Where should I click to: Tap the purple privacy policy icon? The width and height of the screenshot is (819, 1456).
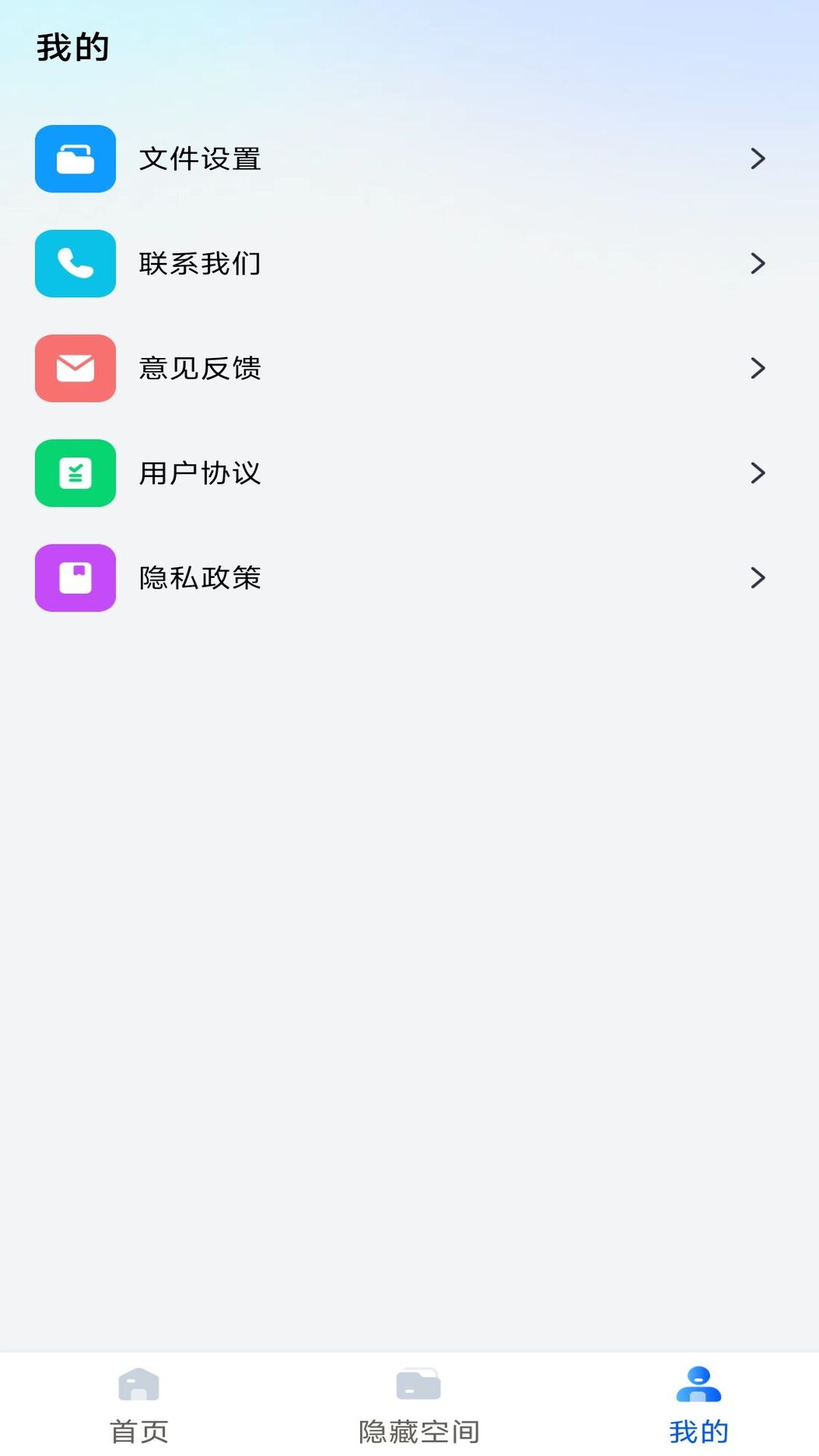click(74, 577)
